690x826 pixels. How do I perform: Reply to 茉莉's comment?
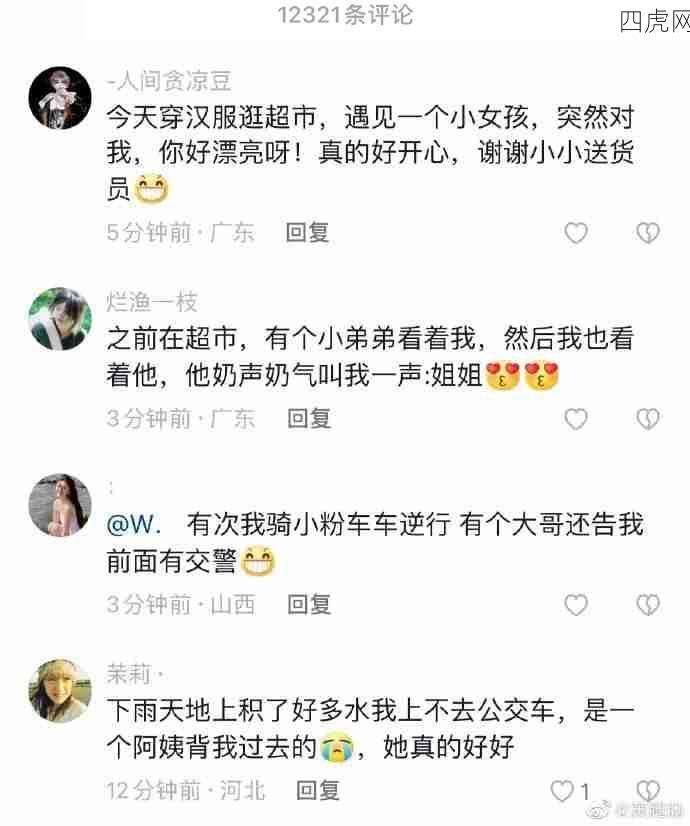point(318,790)
